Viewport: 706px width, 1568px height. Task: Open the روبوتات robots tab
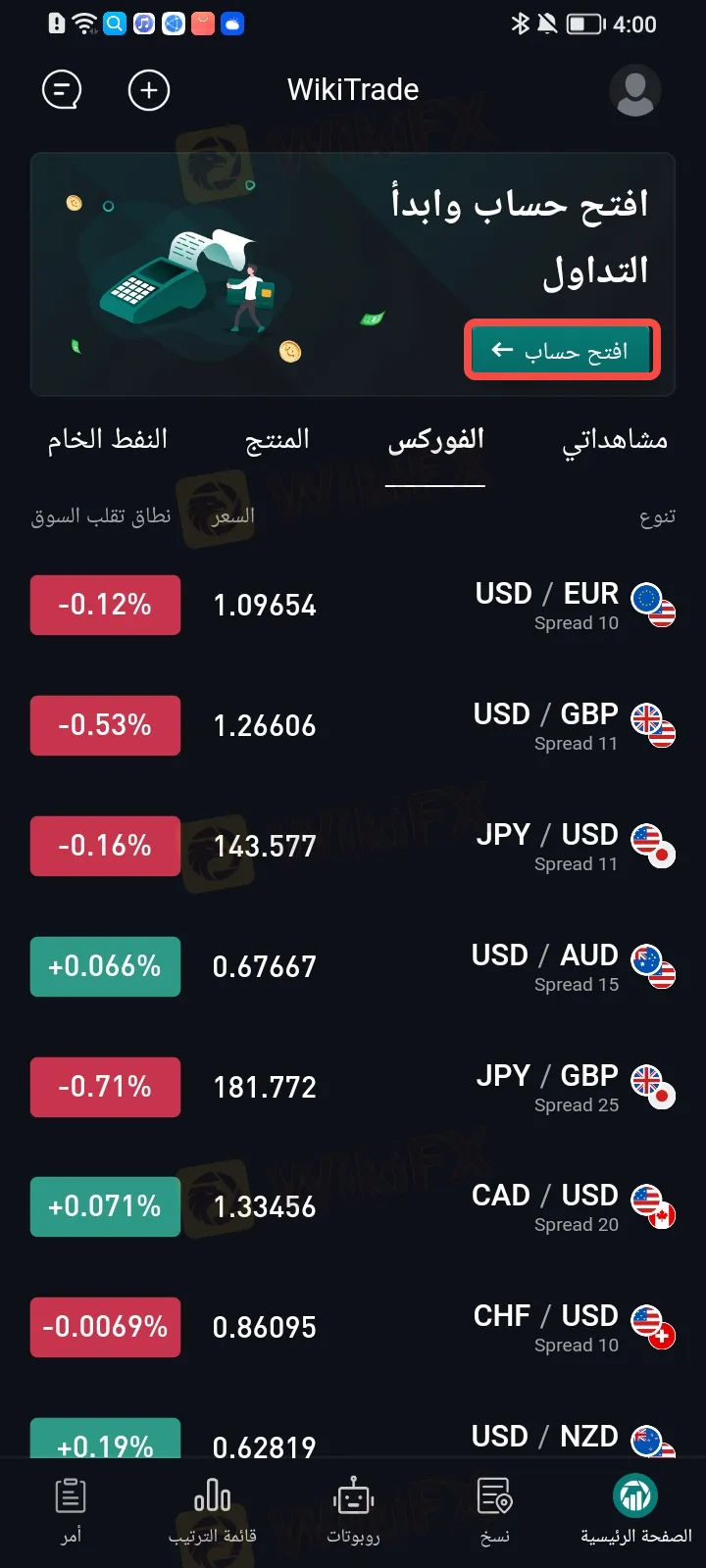pyautogui.click(x=353, y=1511)
